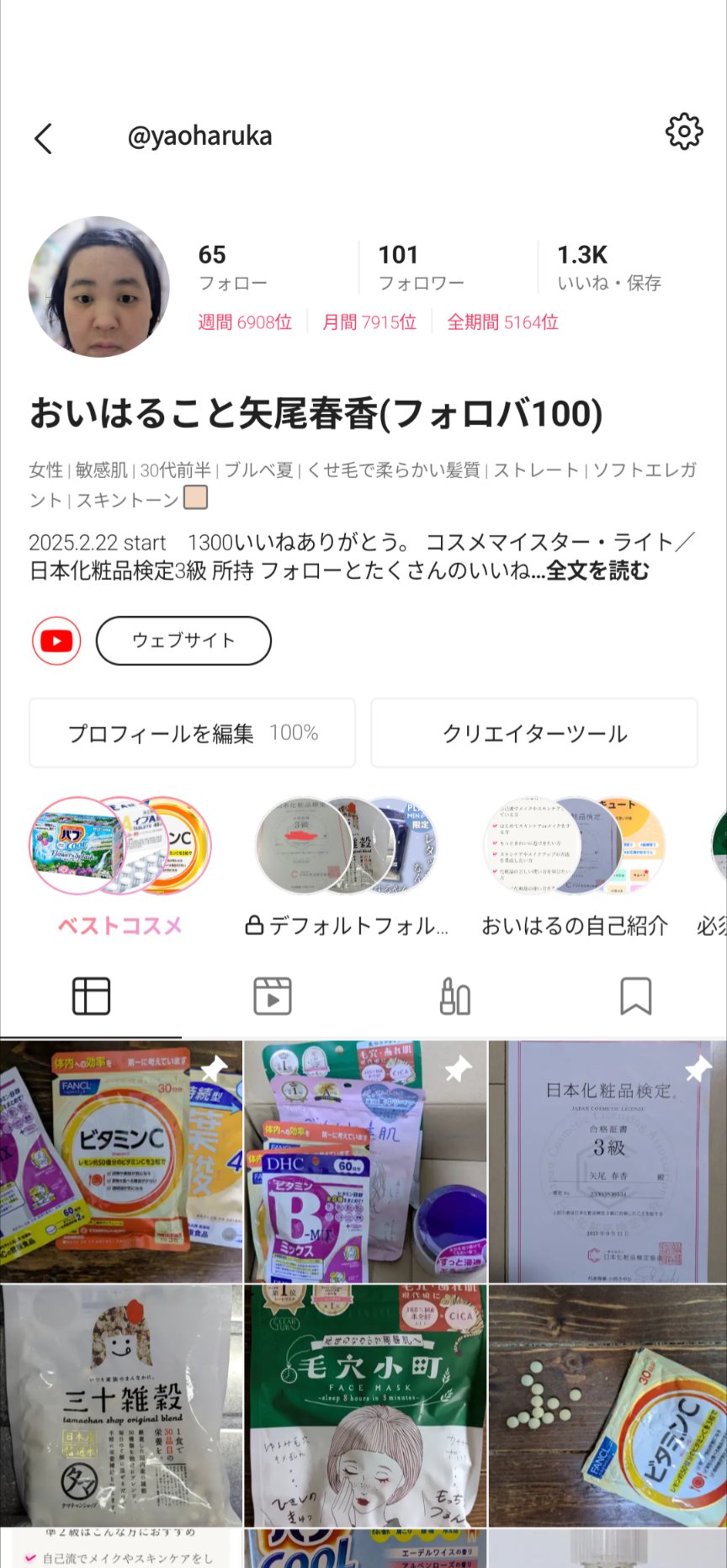Switch to the video clips tab
727x1568 pixels.
pyautogui.click(x=273, y=994)
